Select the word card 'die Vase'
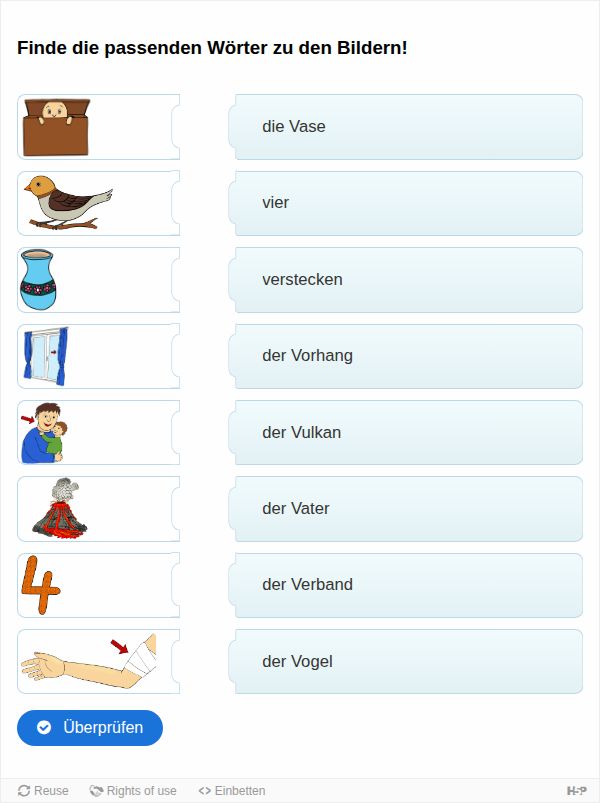The image size is (600, 803). pos(406,127)
